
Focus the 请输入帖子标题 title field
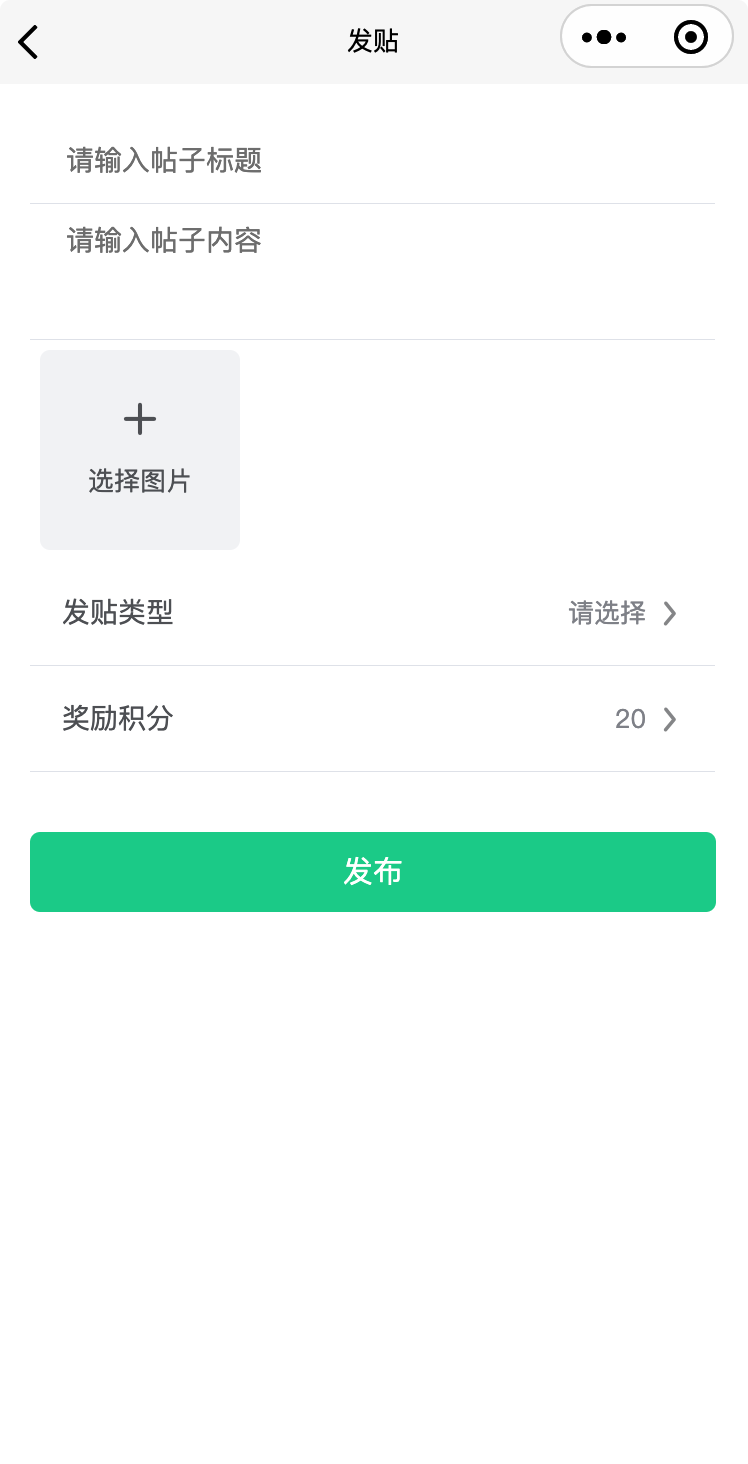coord(372,160)
